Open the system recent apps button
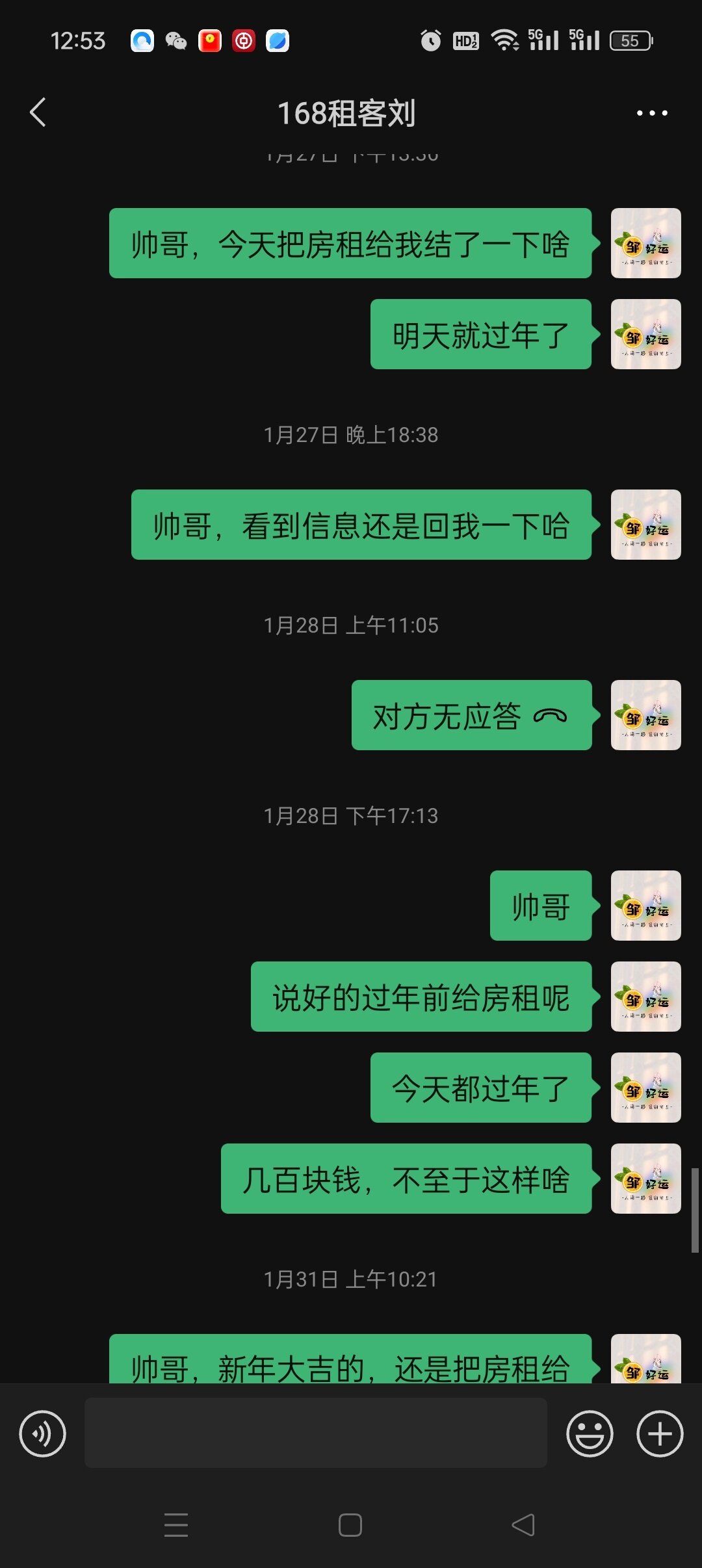Viewport: 702px width, 1568px height. tap(176, 1525)
